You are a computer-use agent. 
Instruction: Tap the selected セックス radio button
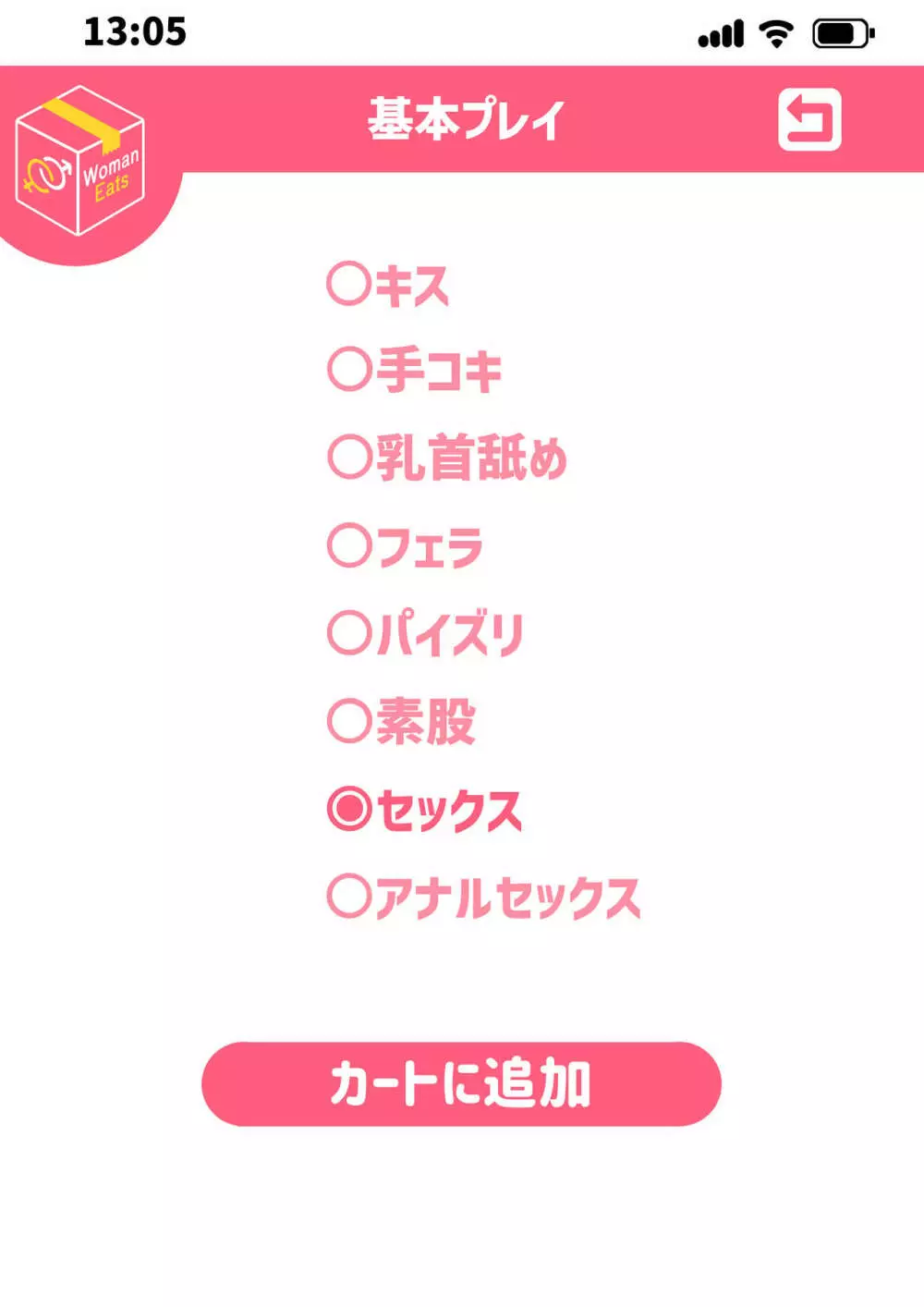[350, 809]
